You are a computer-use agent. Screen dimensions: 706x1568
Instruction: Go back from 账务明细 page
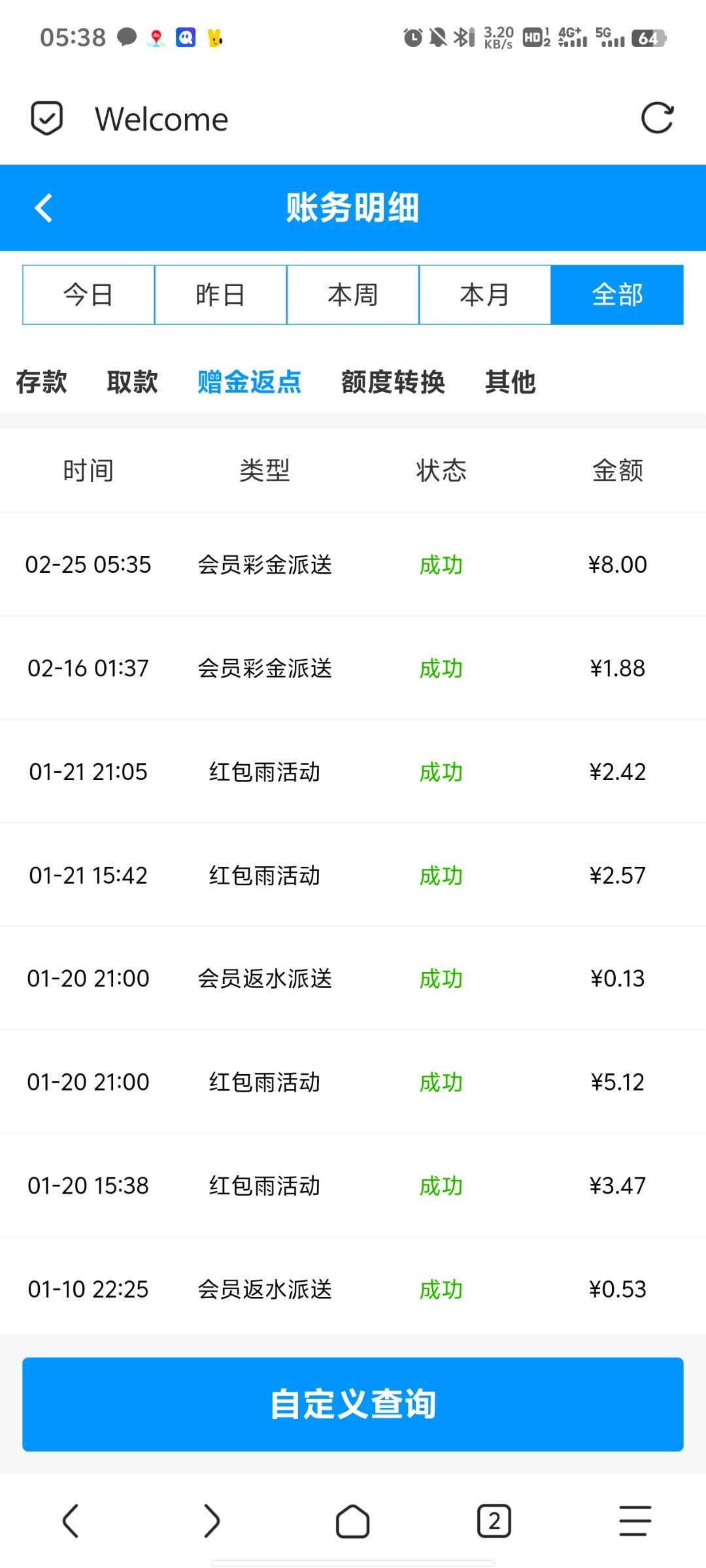[44, 208]
